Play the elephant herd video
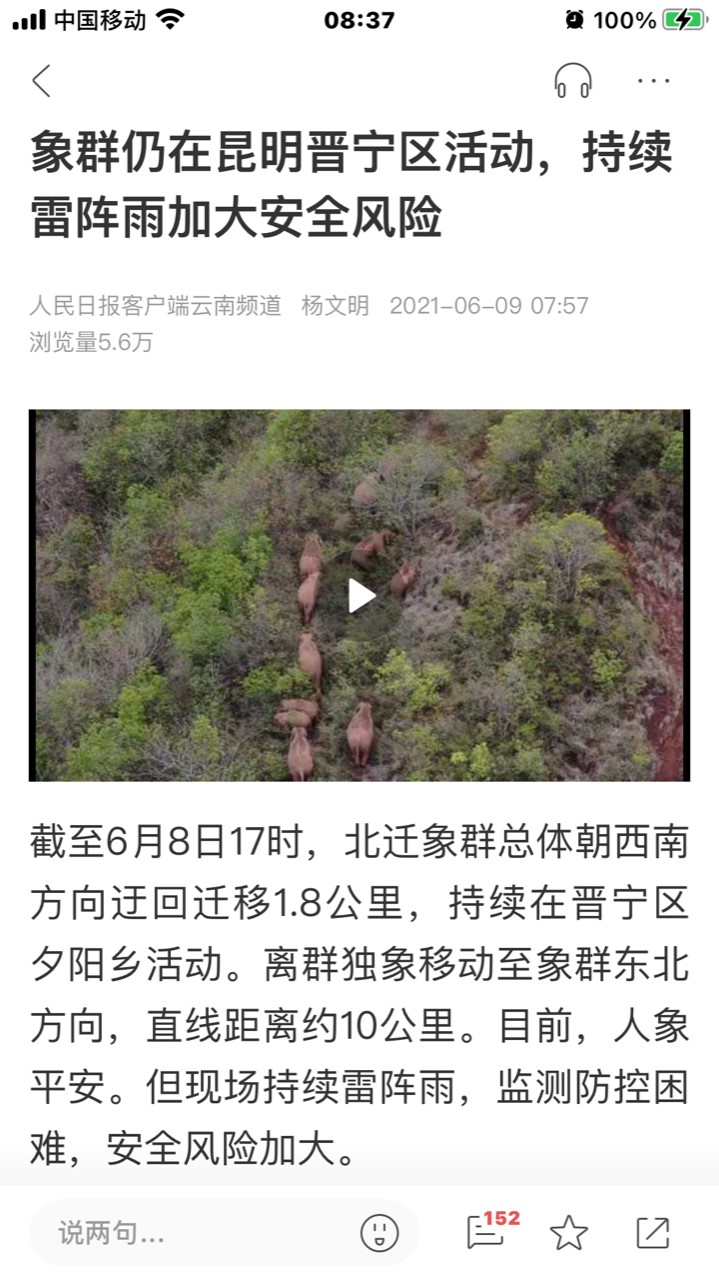Image resolution: width=719 pixels, height=1280 pixels. [x=360, y=596]
